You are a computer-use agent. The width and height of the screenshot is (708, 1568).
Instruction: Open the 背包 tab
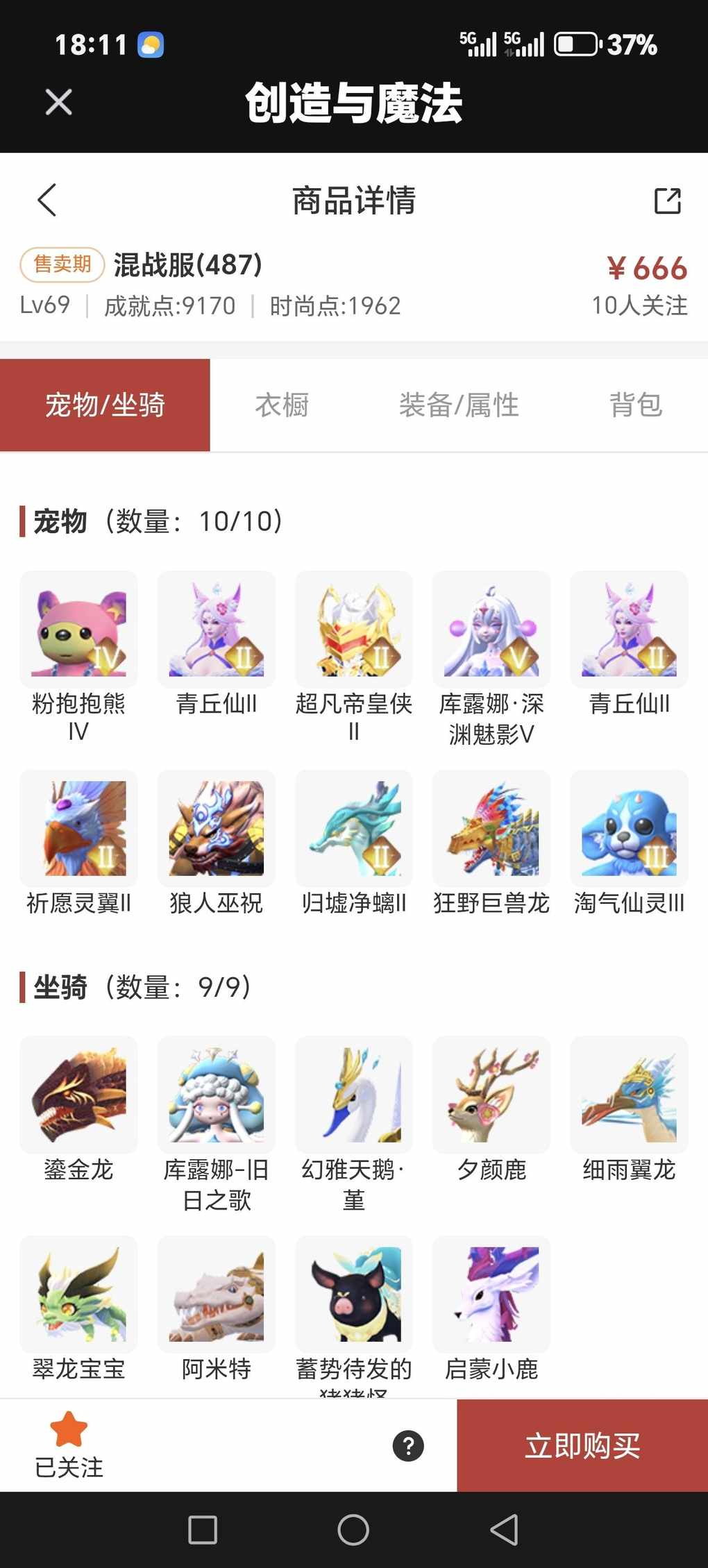pos(635,405)
